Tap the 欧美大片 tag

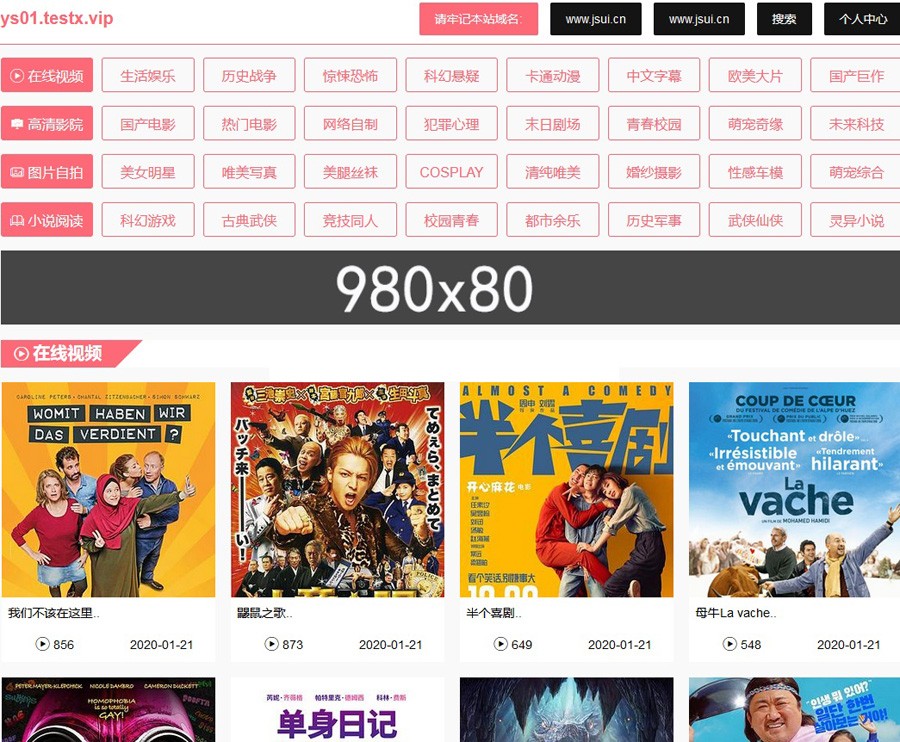click(755, 75)
